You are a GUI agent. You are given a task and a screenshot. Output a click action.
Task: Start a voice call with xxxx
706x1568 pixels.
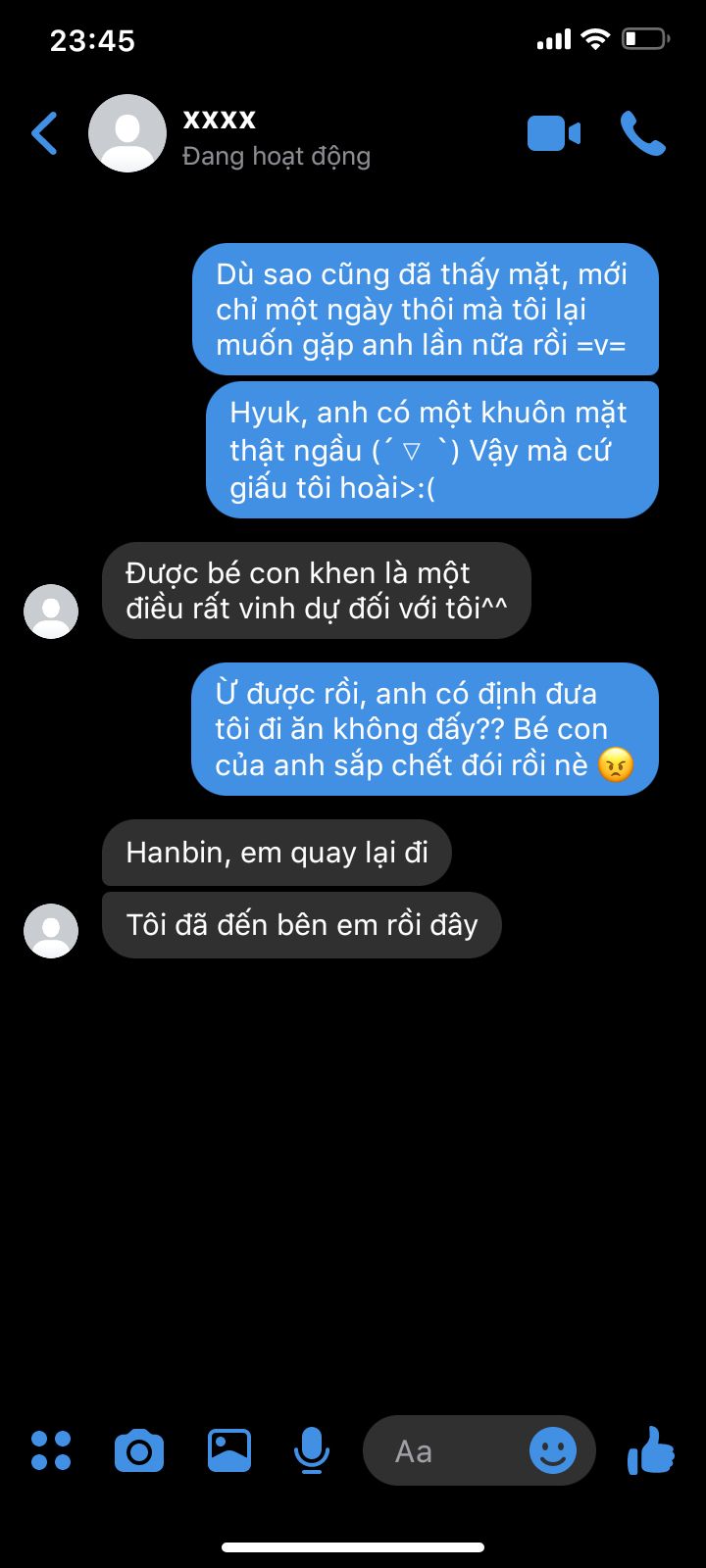[643, 133]
